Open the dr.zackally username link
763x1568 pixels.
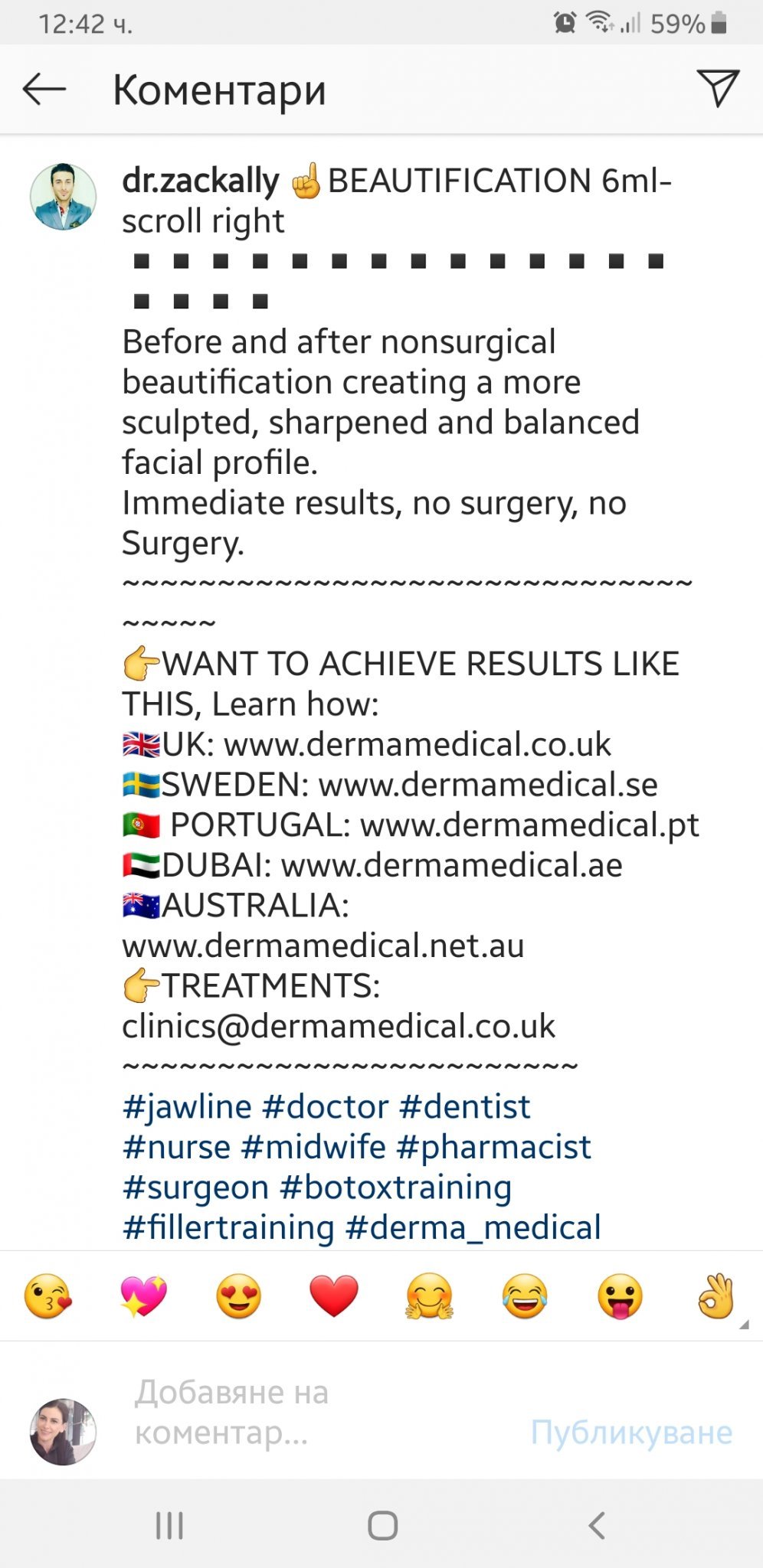(x=201, y=181)
